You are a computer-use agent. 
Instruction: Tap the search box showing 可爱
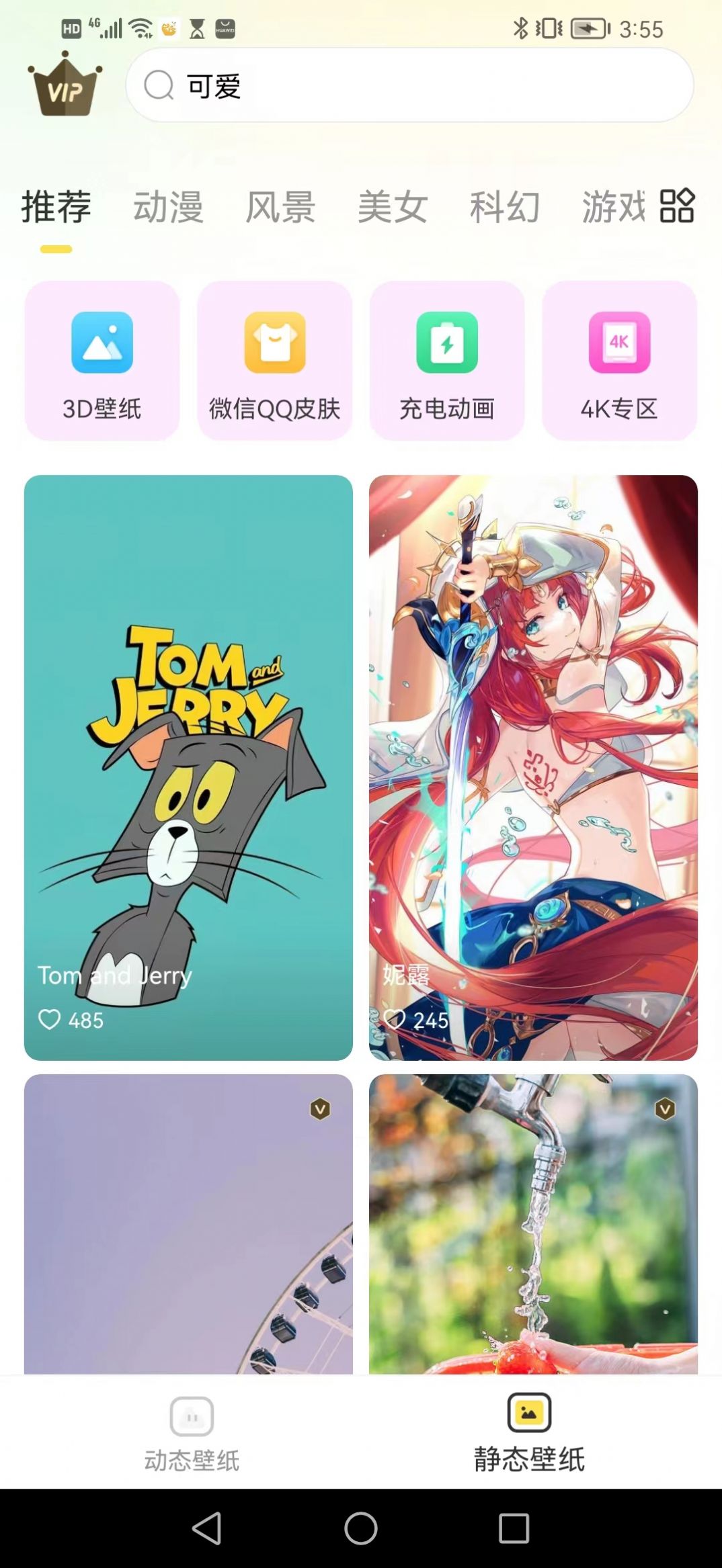(x=409, y=85)
